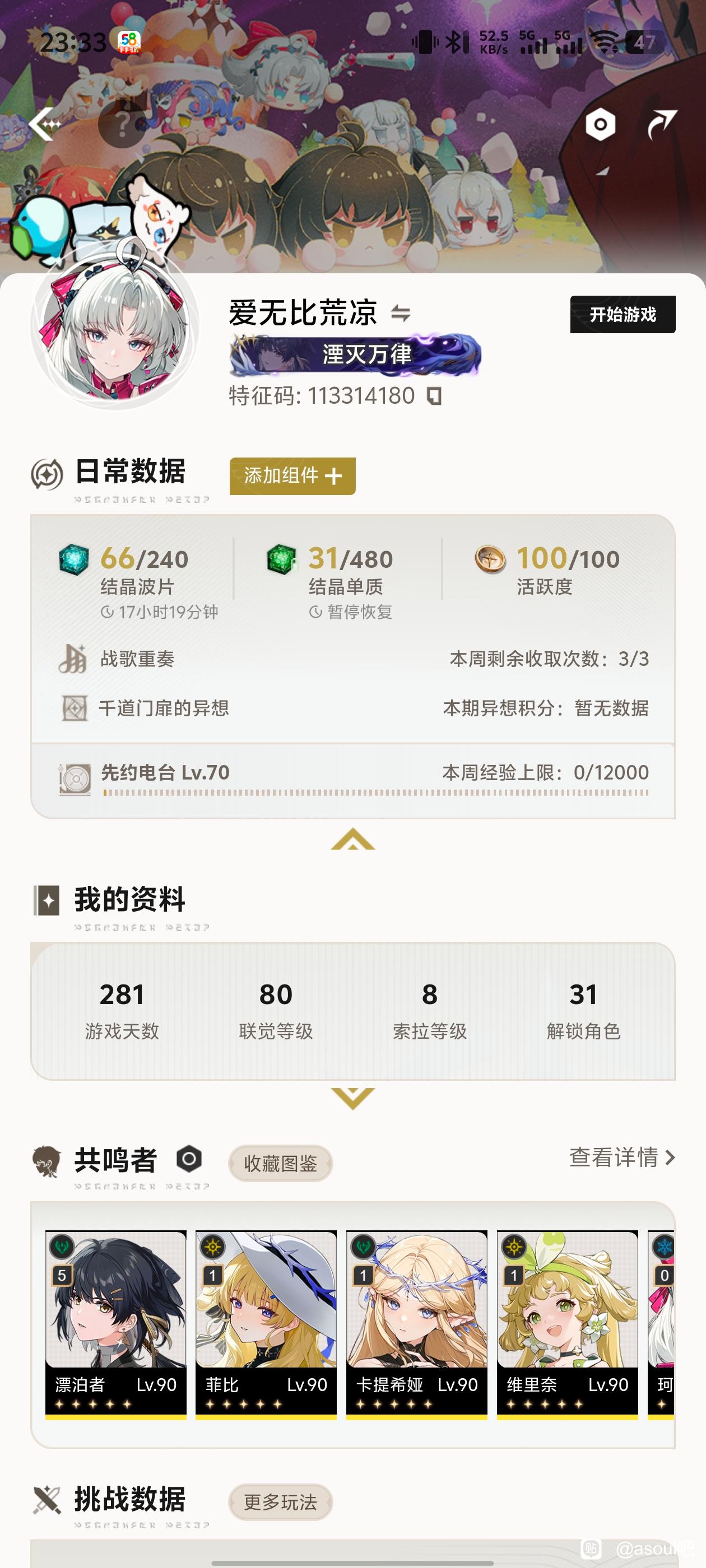This screenshot has width=706, height=1568.
Task: Open the 共鸣者 display settings icon
Action: pyautogui.click(x=189, y=1159)
